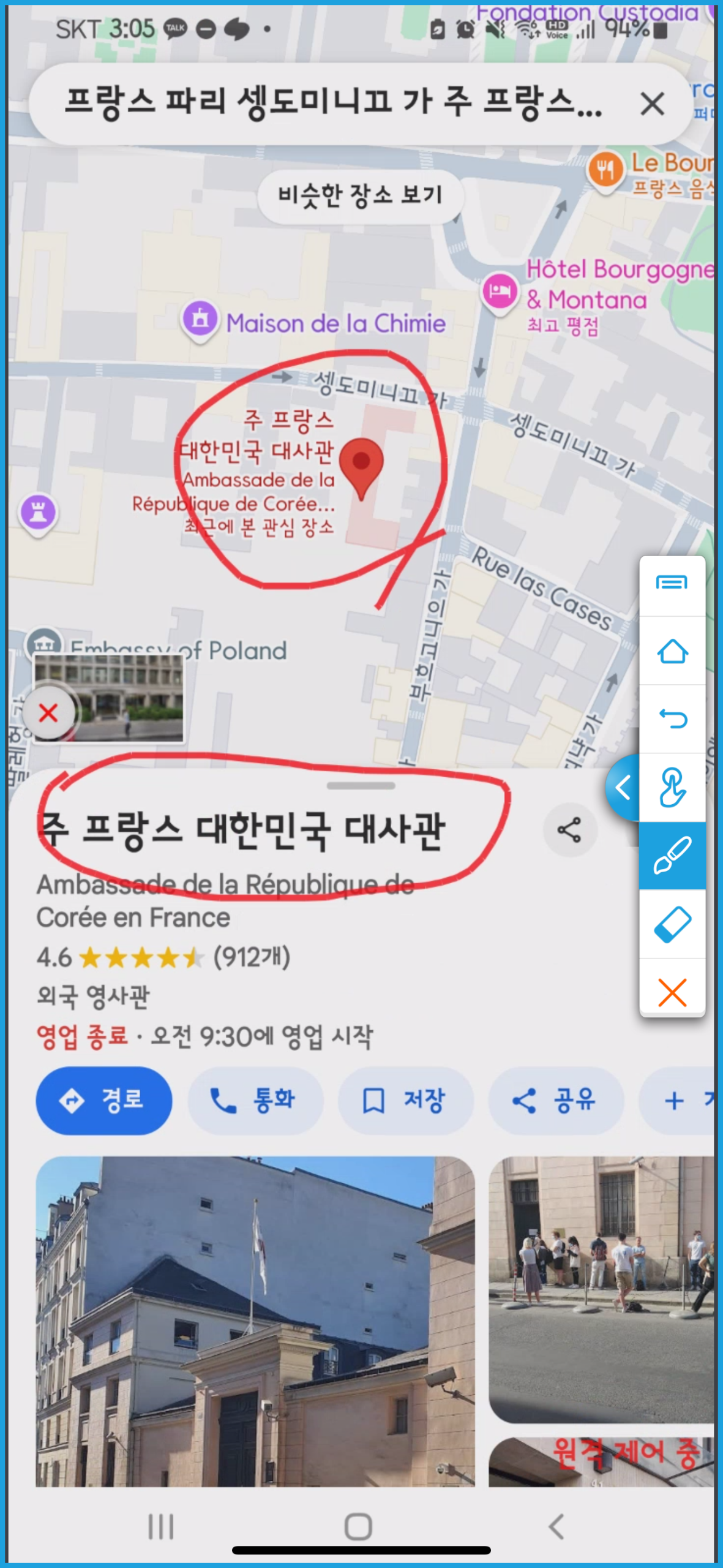Select the Hôtel Bourgogne & Montana pin
This screenshot has width=723, height=1568.
500,292
